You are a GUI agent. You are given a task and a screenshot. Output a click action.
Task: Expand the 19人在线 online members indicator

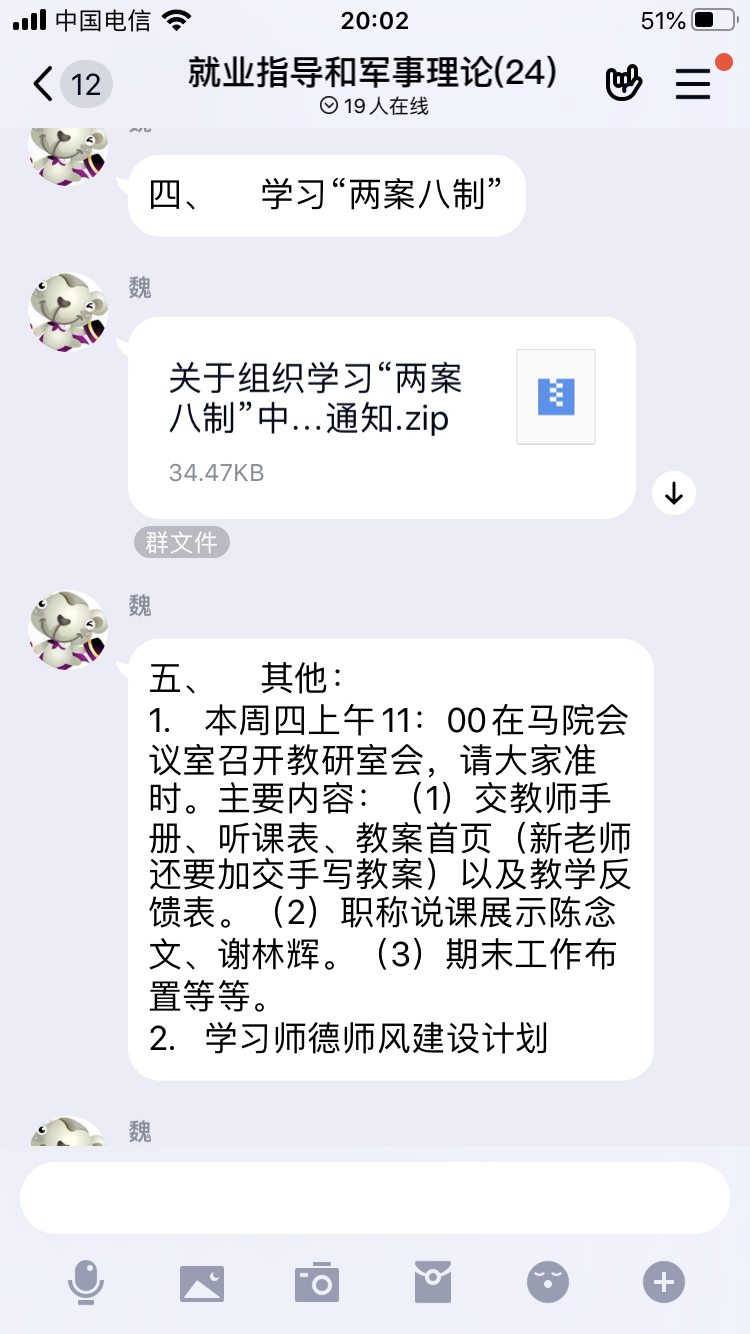374,107
